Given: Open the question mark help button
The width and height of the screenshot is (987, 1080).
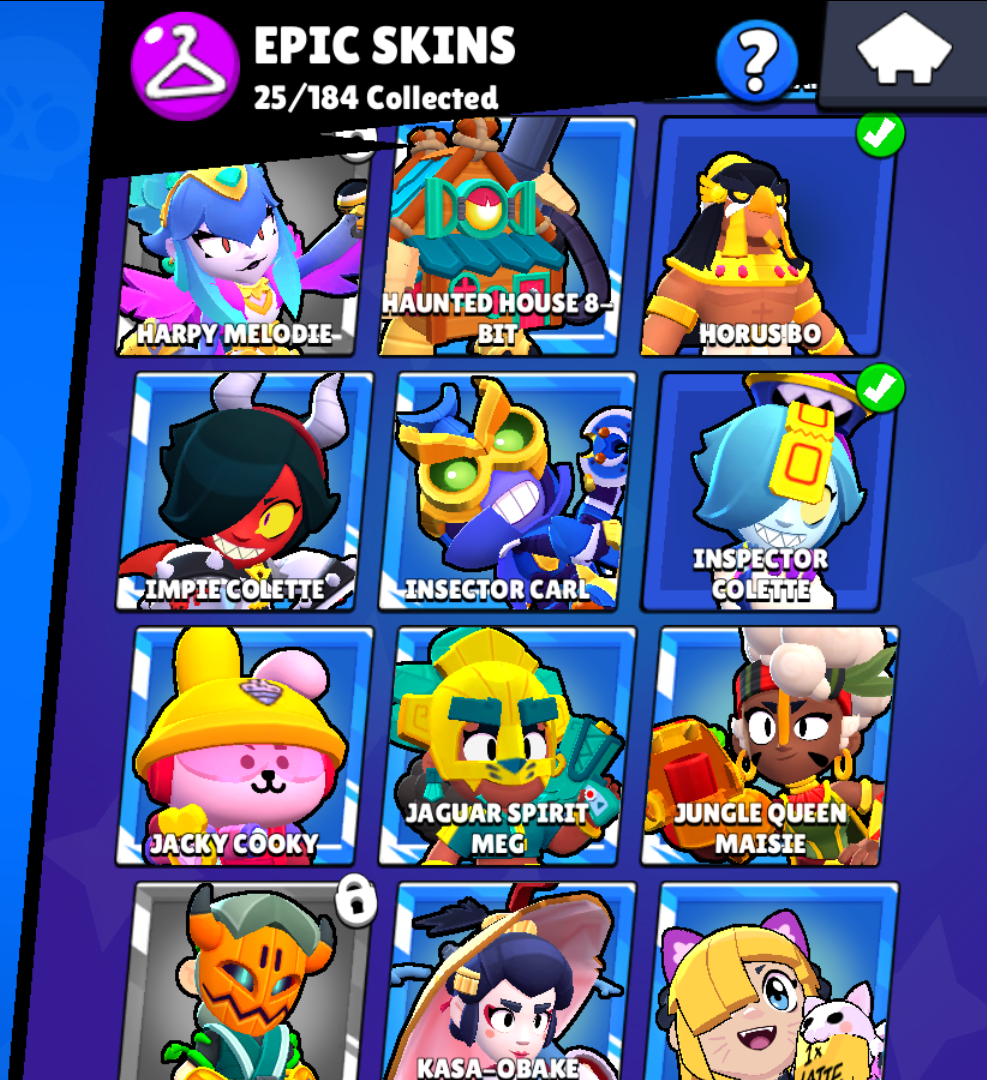Looking at the screenshot, I should coord(757,62).
